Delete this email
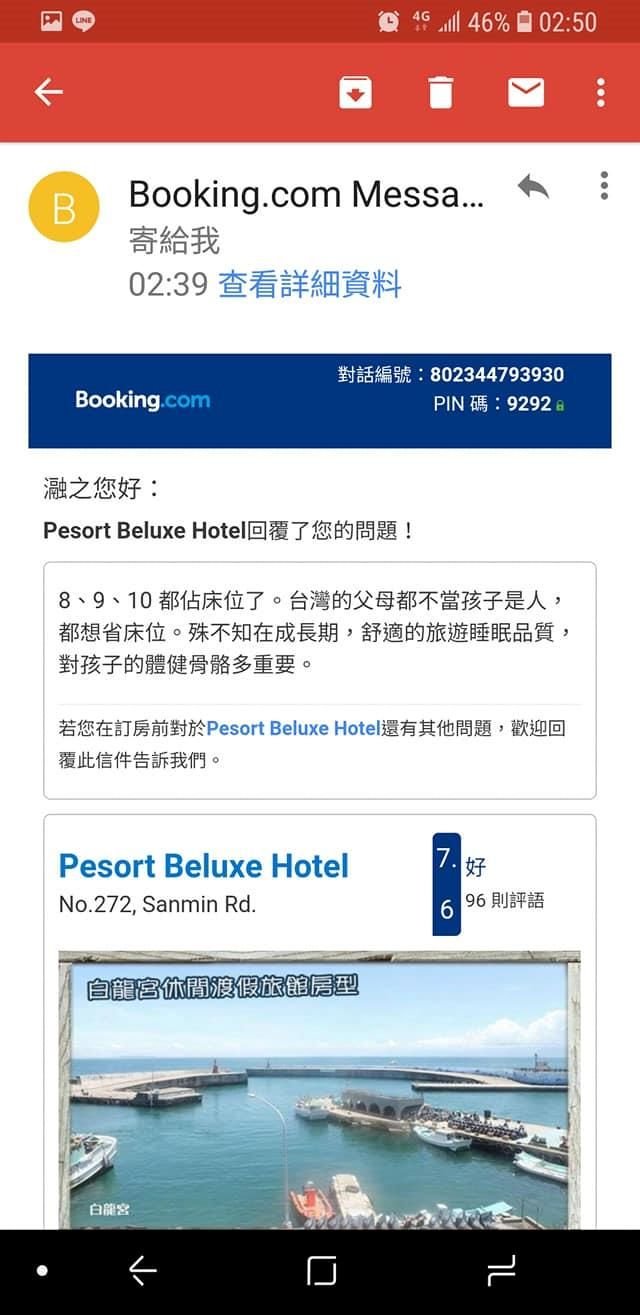 click(440, 93)
